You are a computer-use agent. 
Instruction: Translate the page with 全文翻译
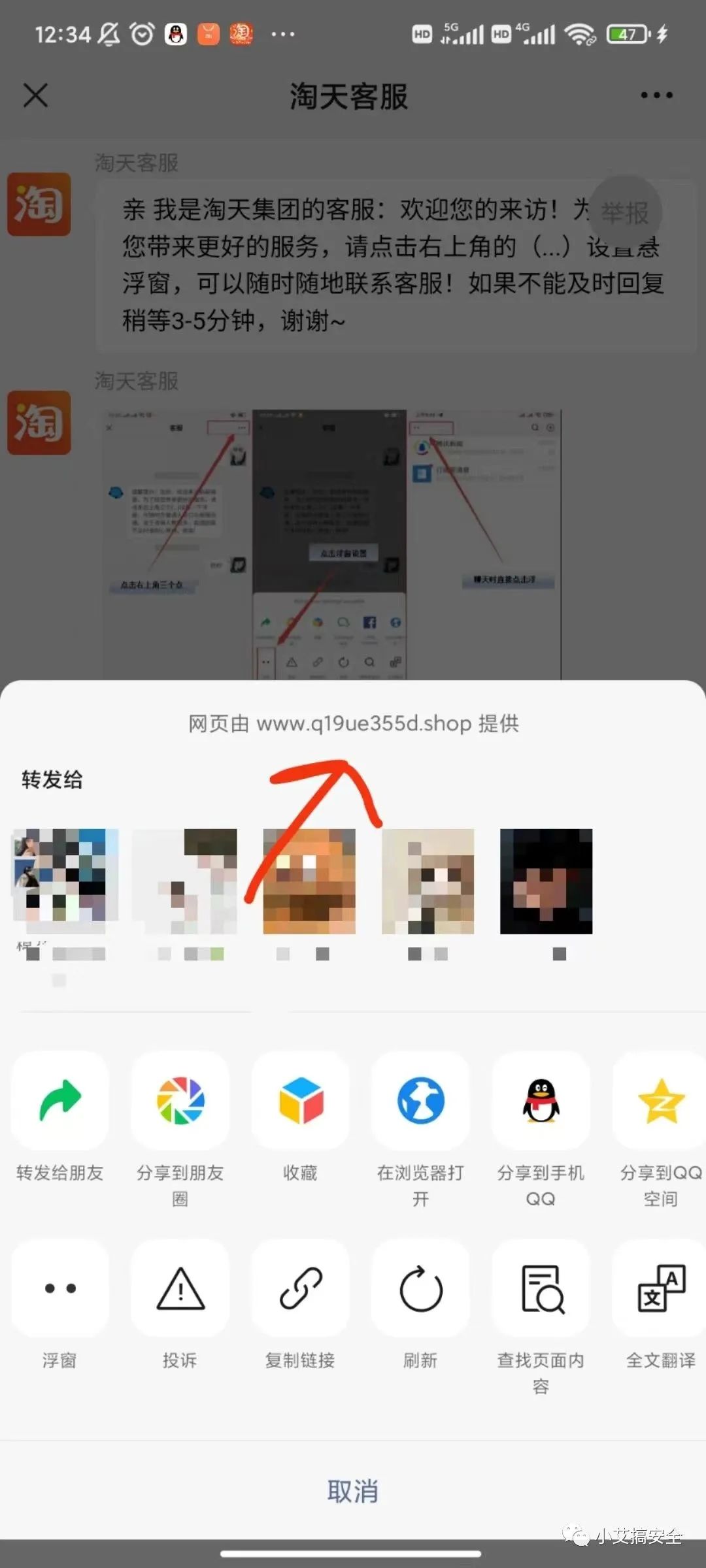click(x=660, y=1288)
